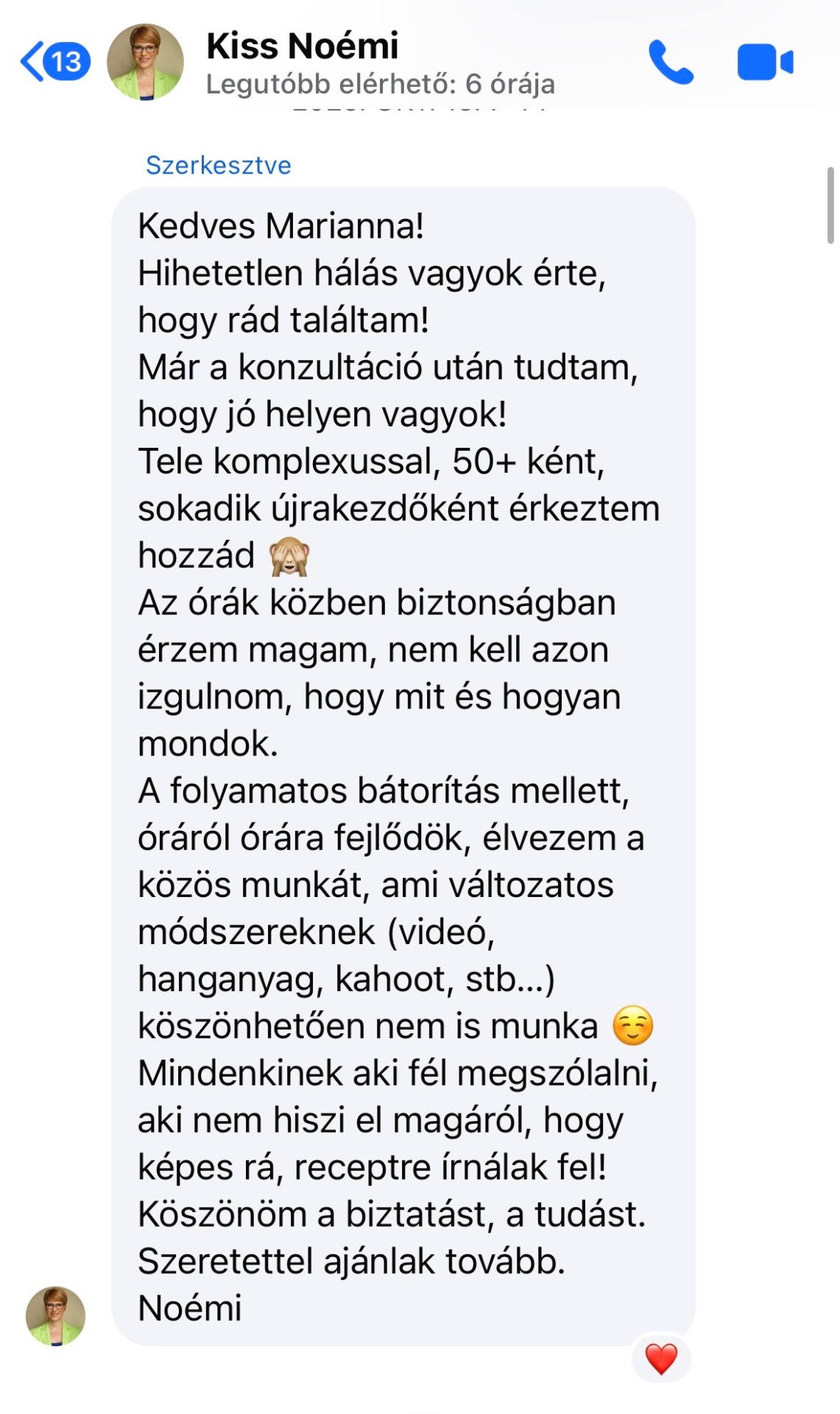Open Kiss Noémi's profile from the header
840x1414 pixels.
[302, 47]
